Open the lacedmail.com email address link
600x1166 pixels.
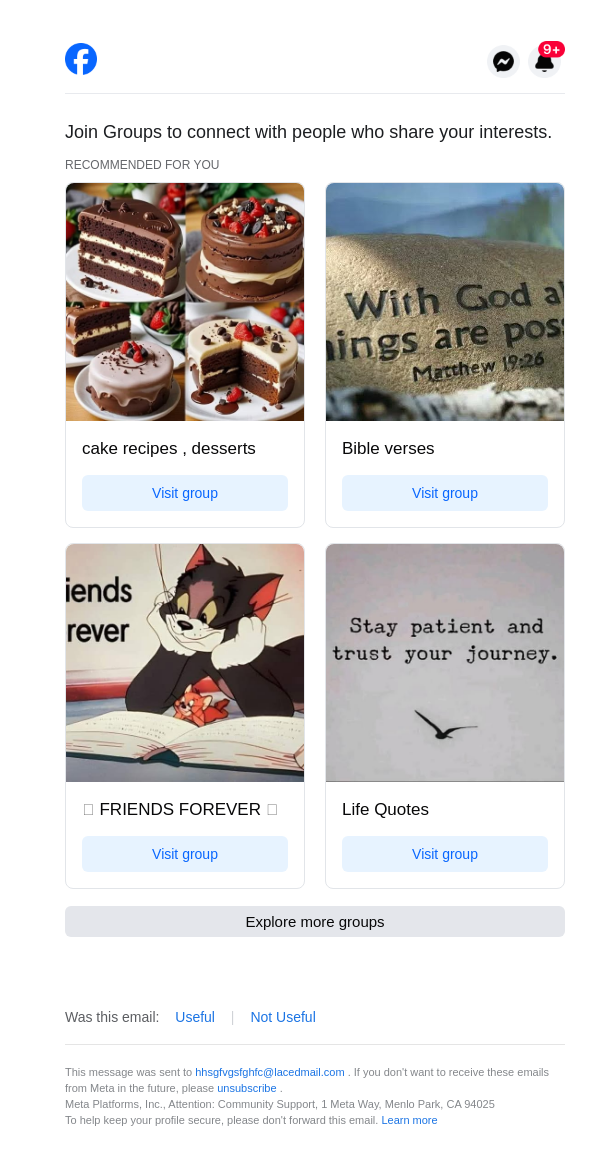click(270, 1072)
